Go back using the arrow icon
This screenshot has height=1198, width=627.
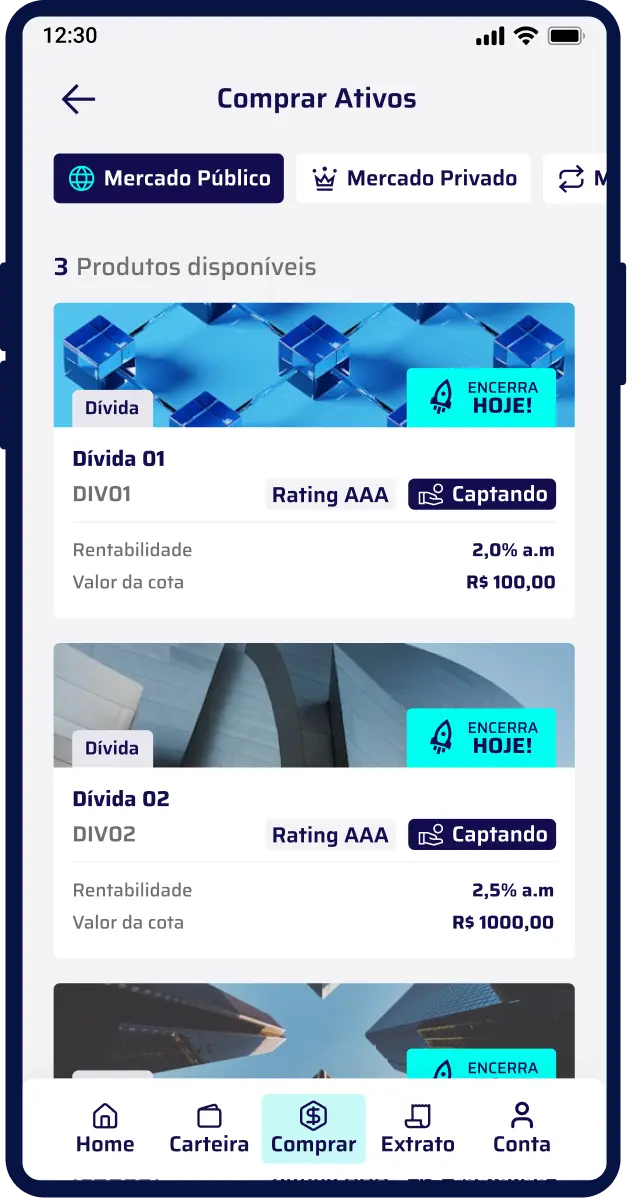click(78, 99)
